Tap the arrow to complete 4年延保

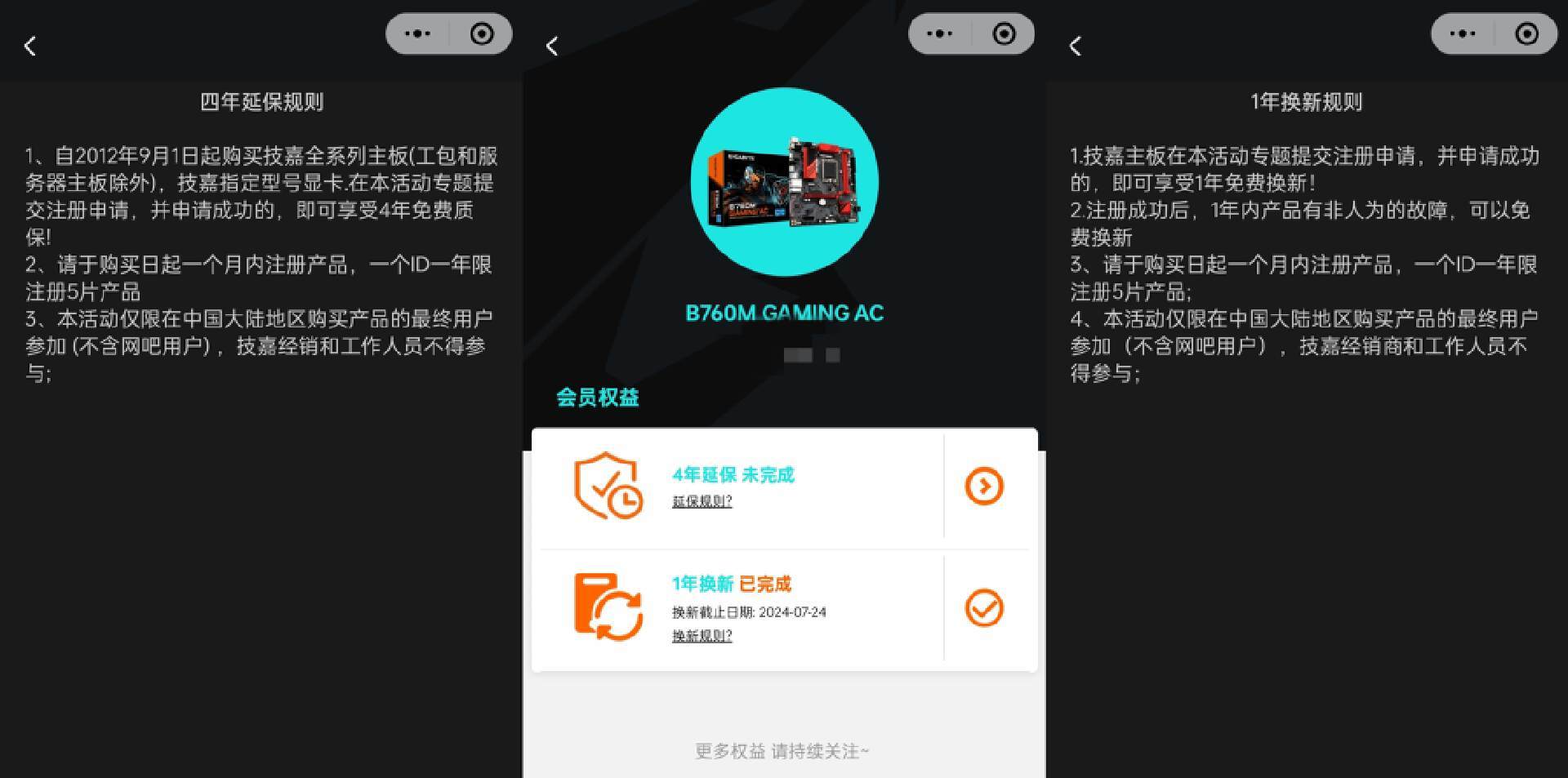pos(983,487)
